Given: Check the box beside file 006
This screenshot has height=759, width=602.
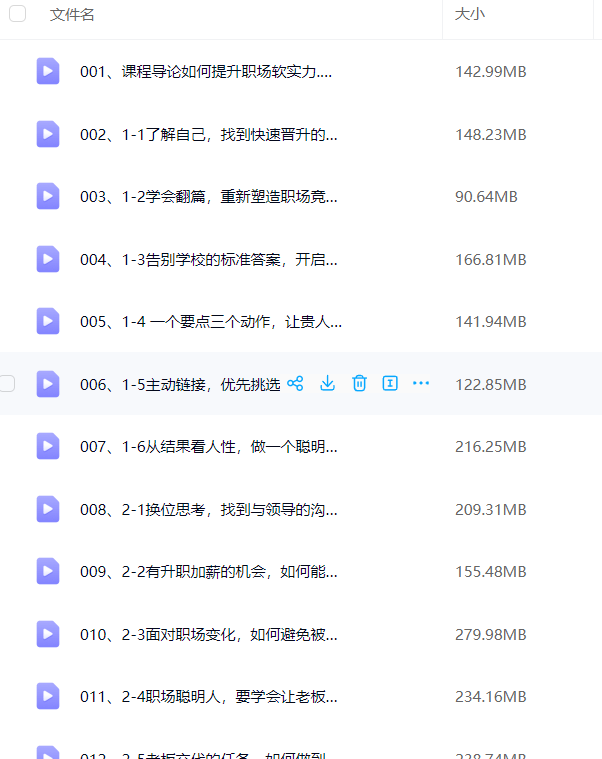Looking at the screenshot, I should 7,383.
